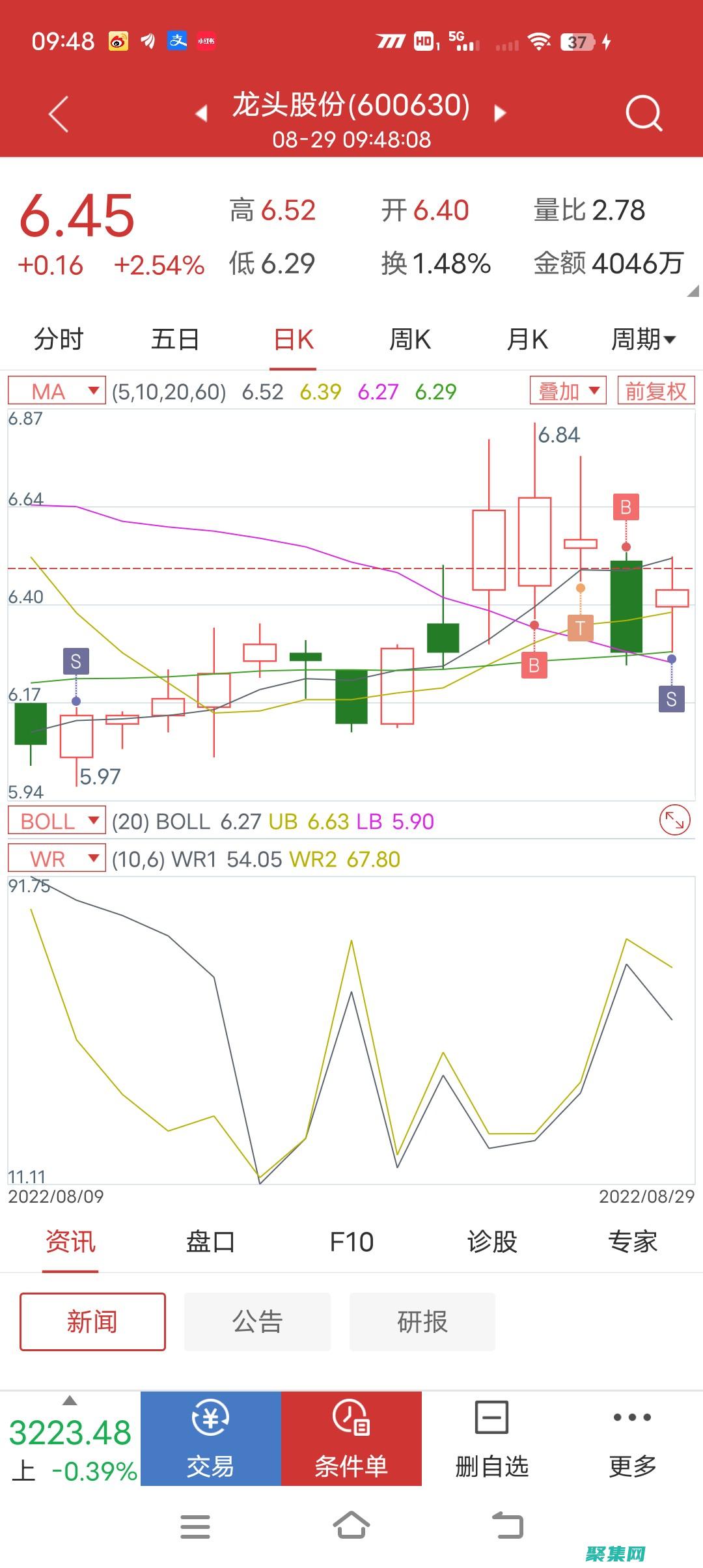This screenshot has height=1568, width=703.
Task: Open the 叠加 overlay dropdown
Action: (568, 391)
